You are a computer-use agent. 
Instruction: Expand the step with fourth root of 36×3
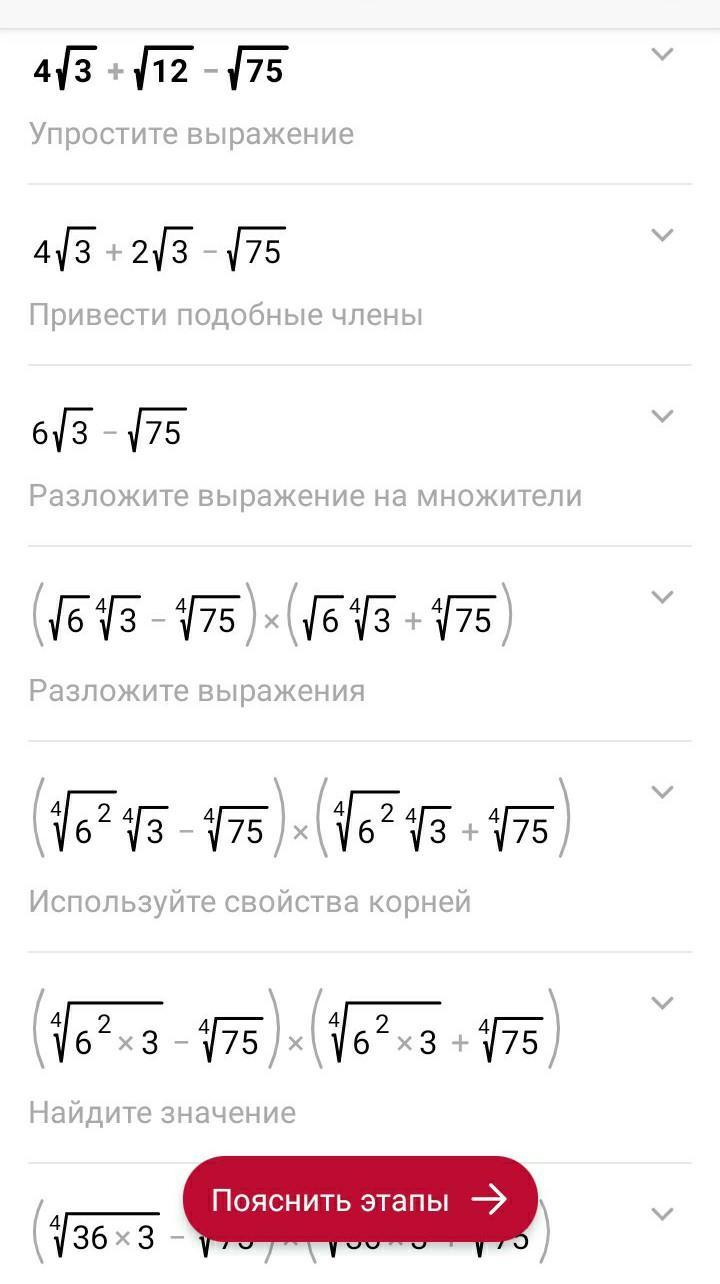click(662, 1215)
